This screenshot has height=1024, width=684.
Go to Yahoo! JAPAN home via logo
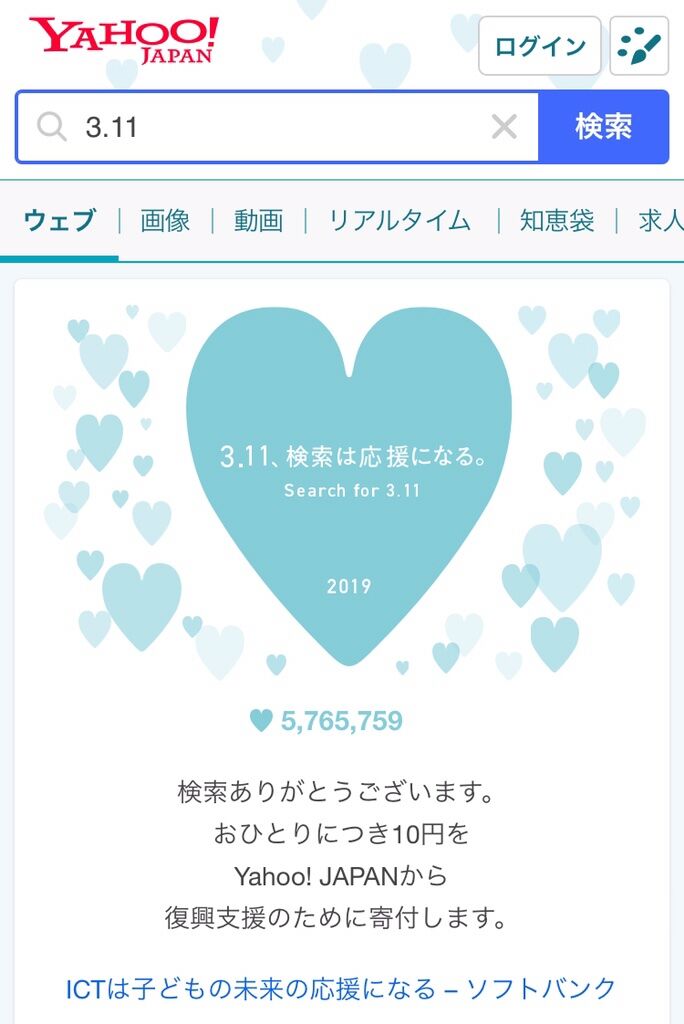124,40
